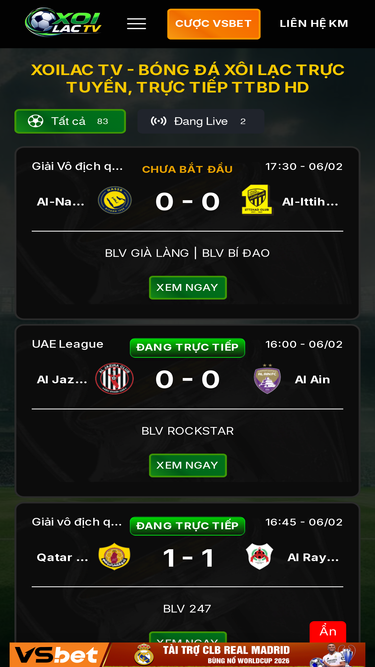375x667 pixels.
Task: Go to the Xoilac TV home logo
Action: coord(63,22)
